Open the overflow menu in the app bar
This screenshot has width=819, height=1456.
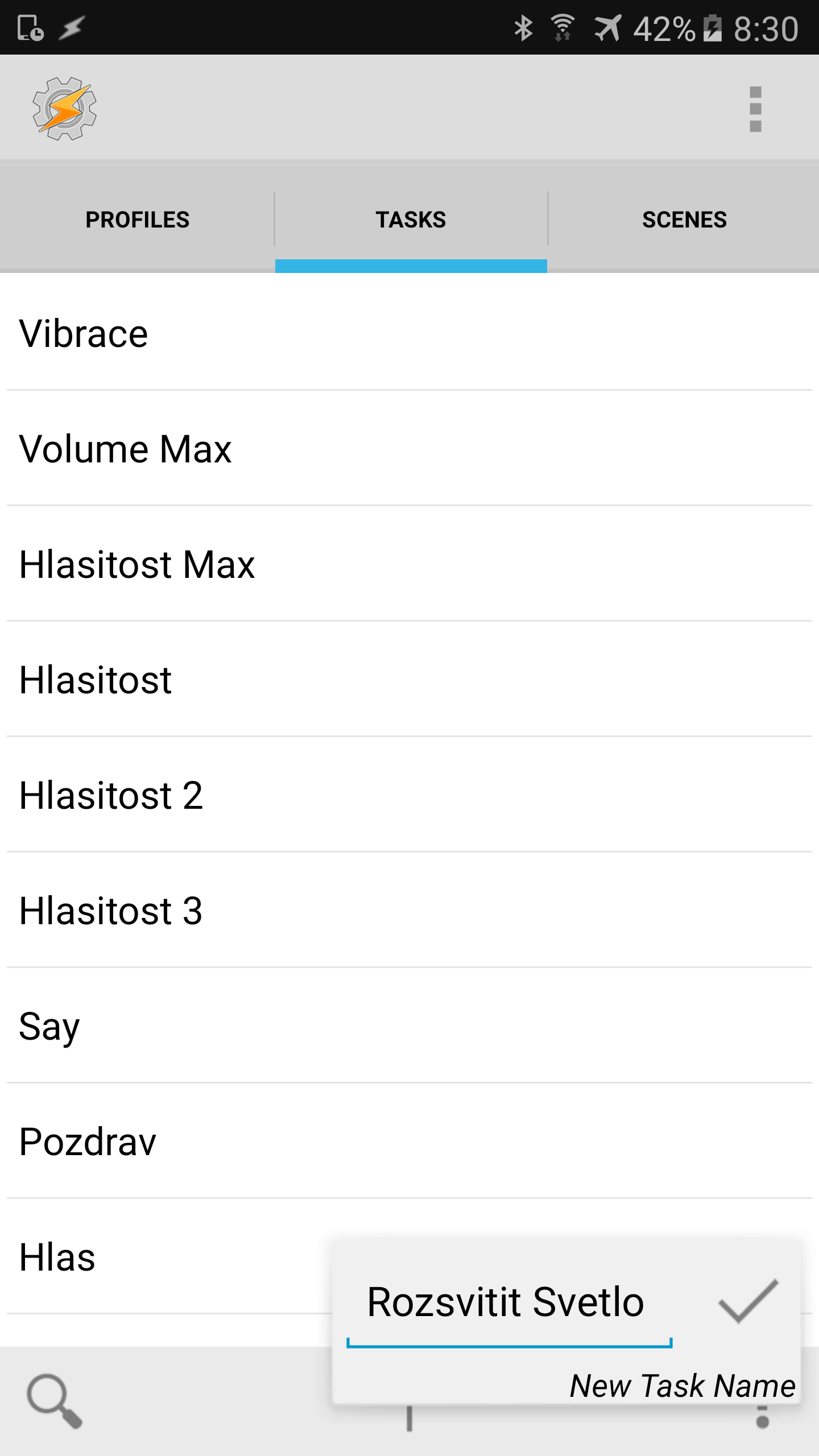point(755,109)
